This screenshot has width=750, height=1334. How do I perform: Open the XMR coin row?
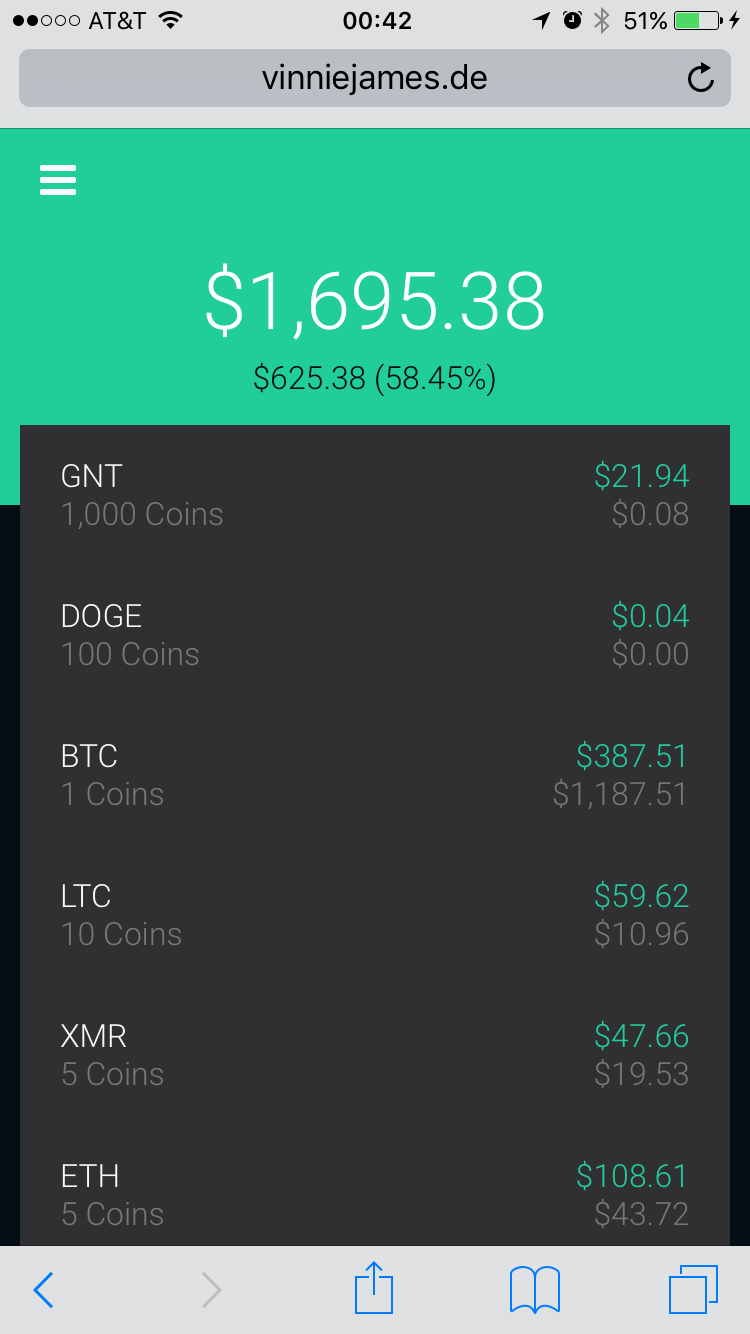pos(375,1055)
